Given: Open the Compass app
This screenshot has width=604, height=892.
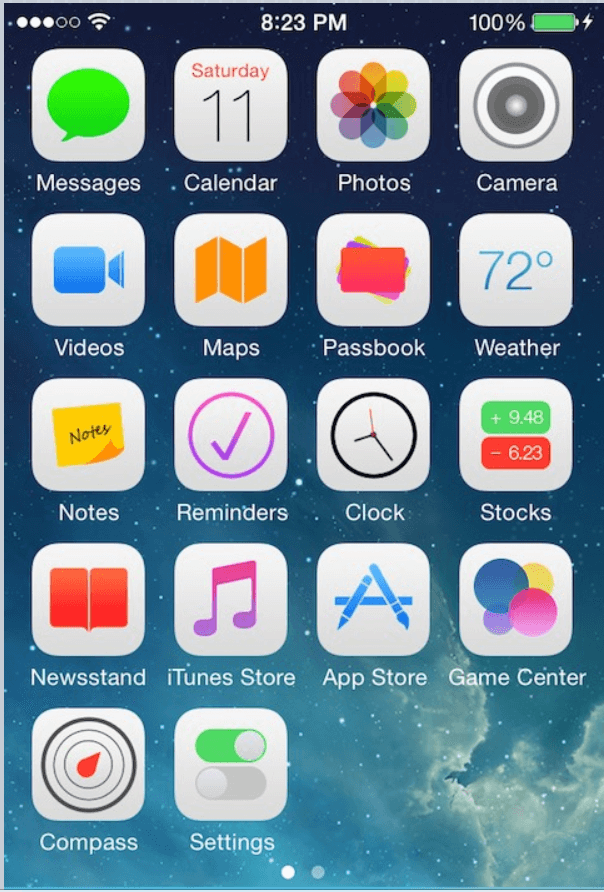Looking at the screenshot, I should click(x=88, y=765).
